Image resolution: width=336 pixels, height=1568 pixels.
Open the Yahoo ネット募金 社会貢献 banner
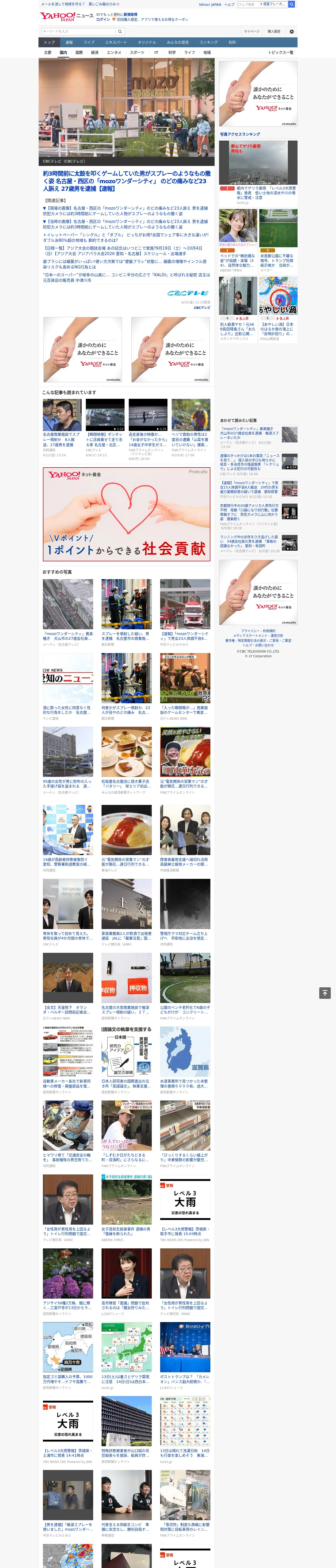click(126, 514)
